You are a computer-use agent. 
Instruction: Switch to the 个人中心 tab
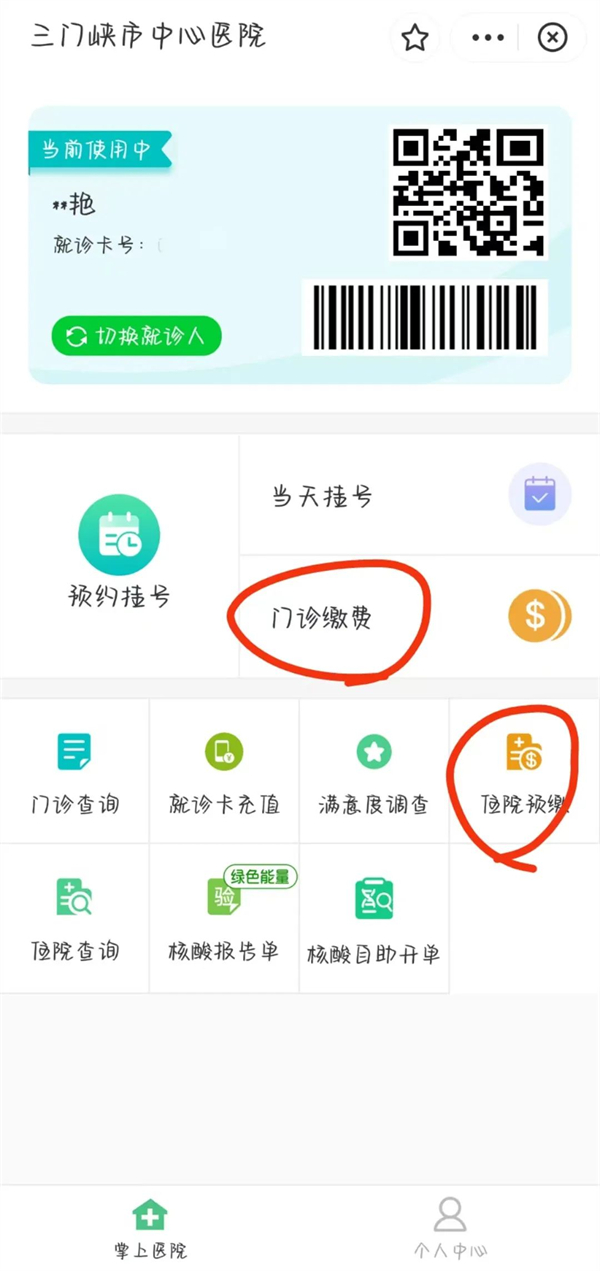point(450,1228)
